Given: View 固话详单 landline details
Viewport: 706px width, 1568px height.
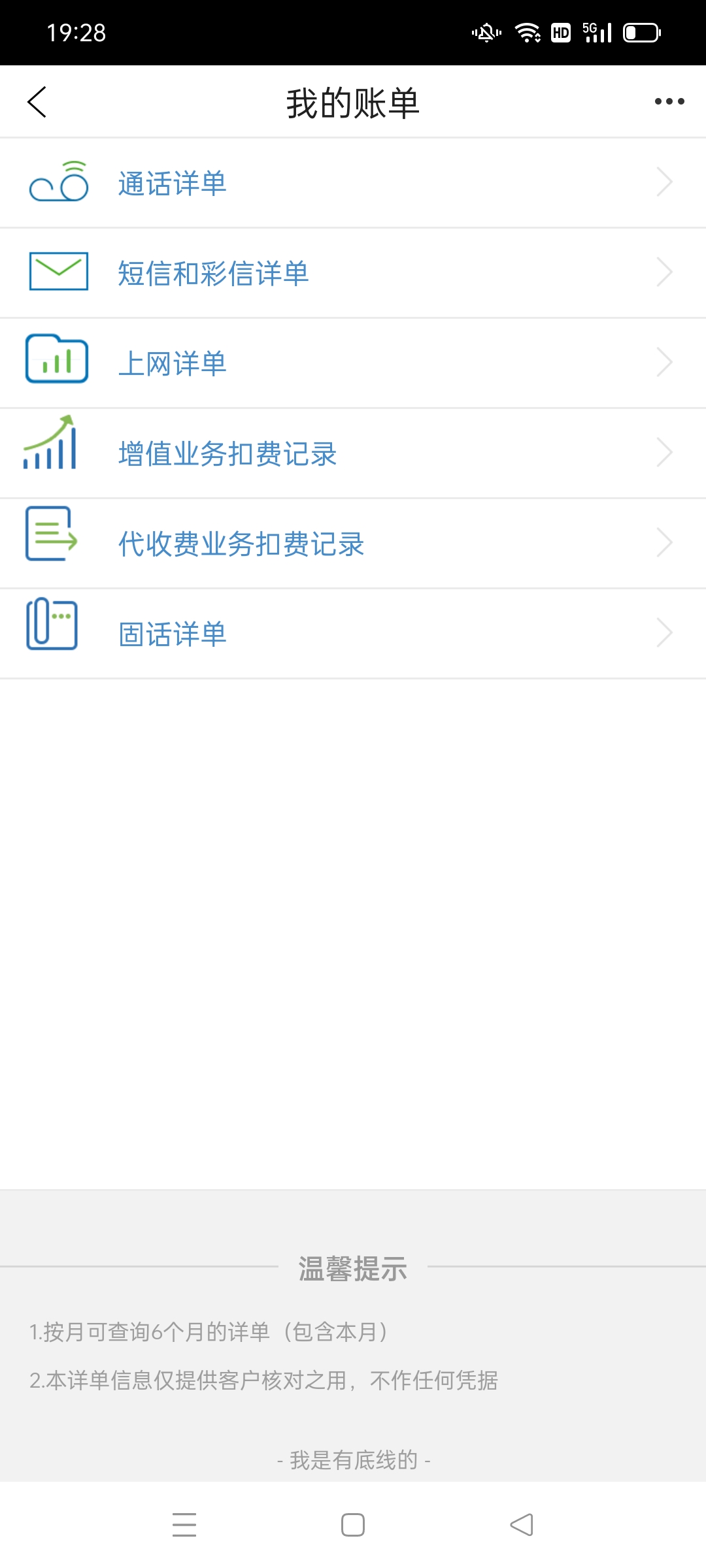Looking at the screenshot, I should 353,634.
